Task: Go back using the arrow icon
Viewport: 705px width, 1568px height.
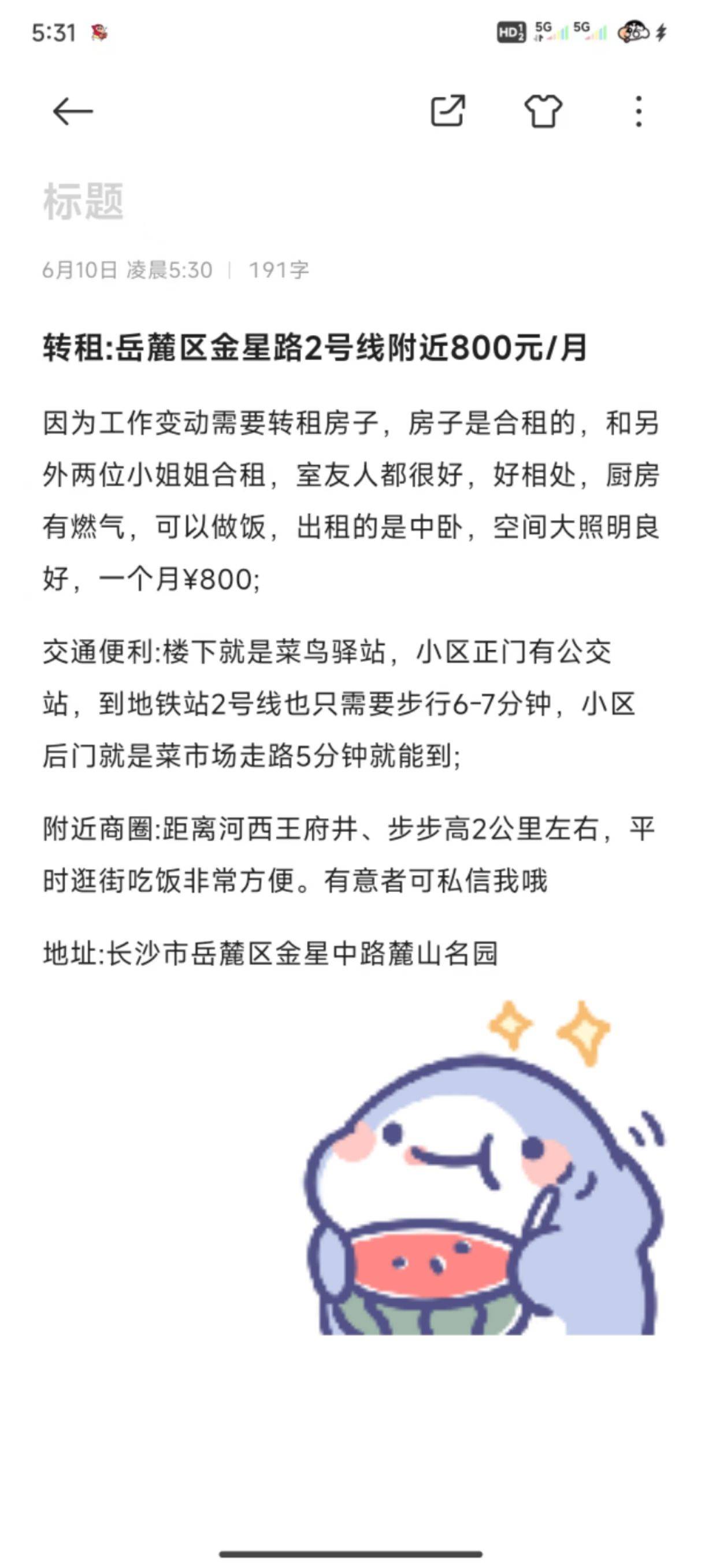Action: point(72,112)
